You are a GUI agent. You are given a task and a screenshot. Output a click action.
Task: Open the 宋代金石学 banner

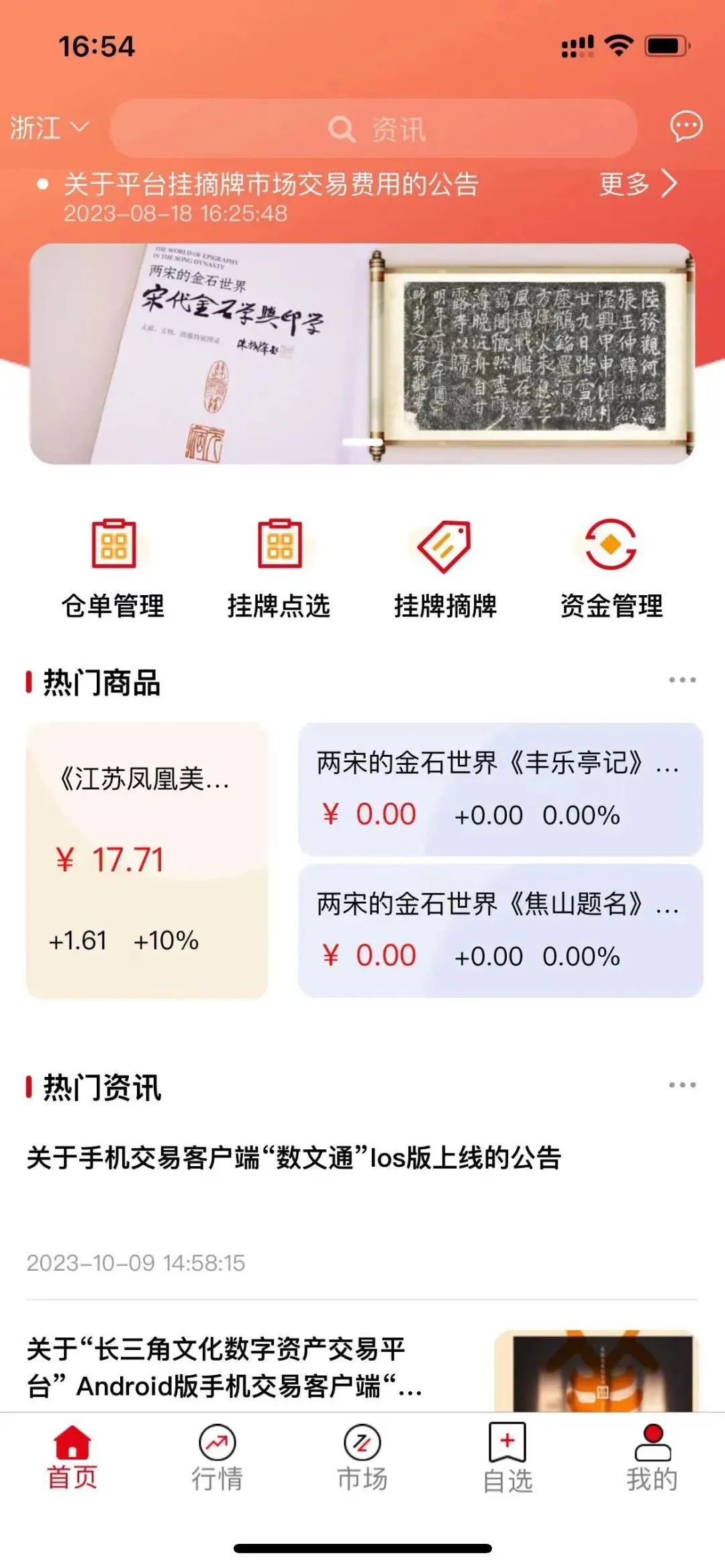(362, 354)
